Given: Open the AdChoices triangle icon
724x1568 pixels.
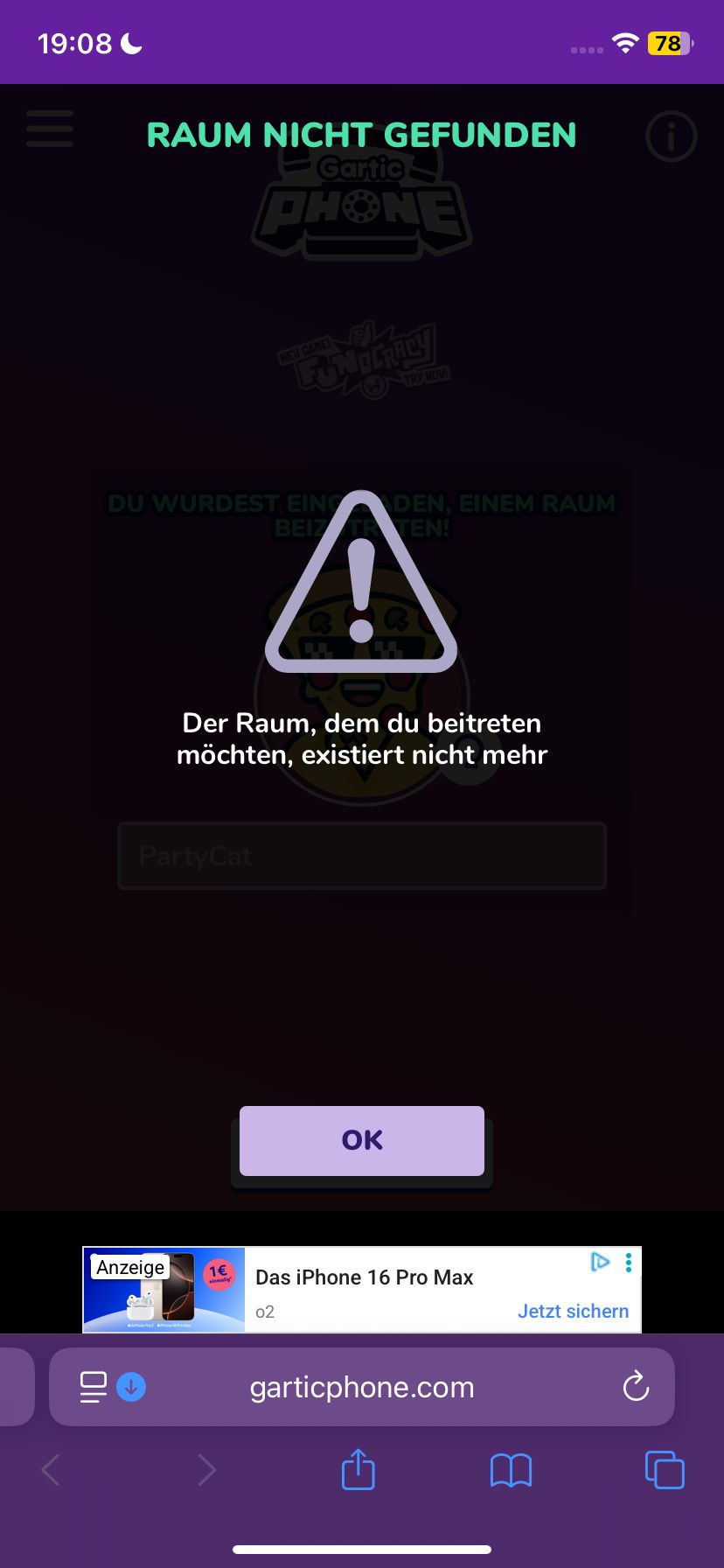Looking at the screenshot, I should point(600,1262).
